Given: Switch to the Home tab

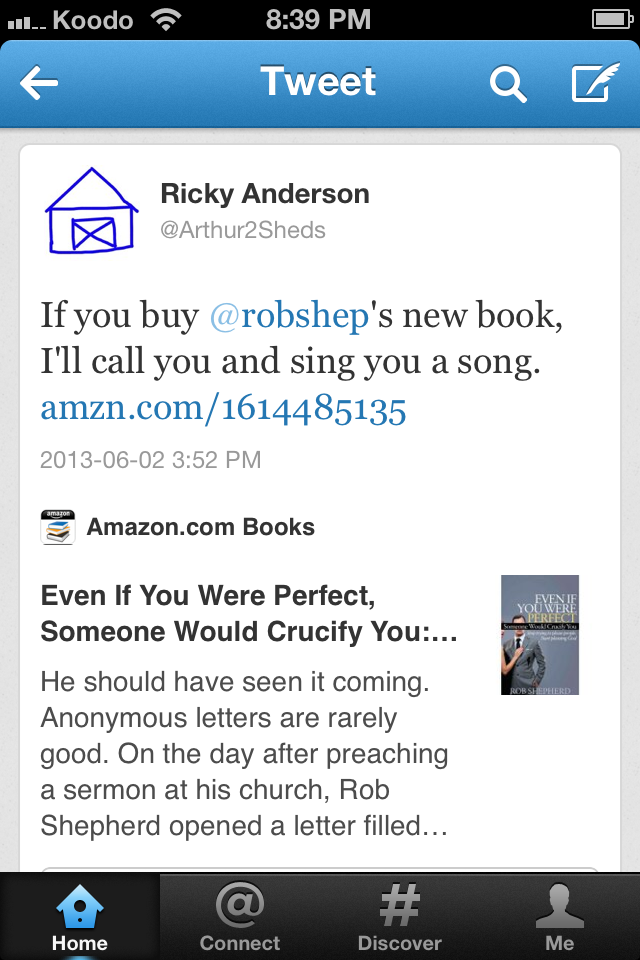Looking at the screenshot, I should 80,917.
